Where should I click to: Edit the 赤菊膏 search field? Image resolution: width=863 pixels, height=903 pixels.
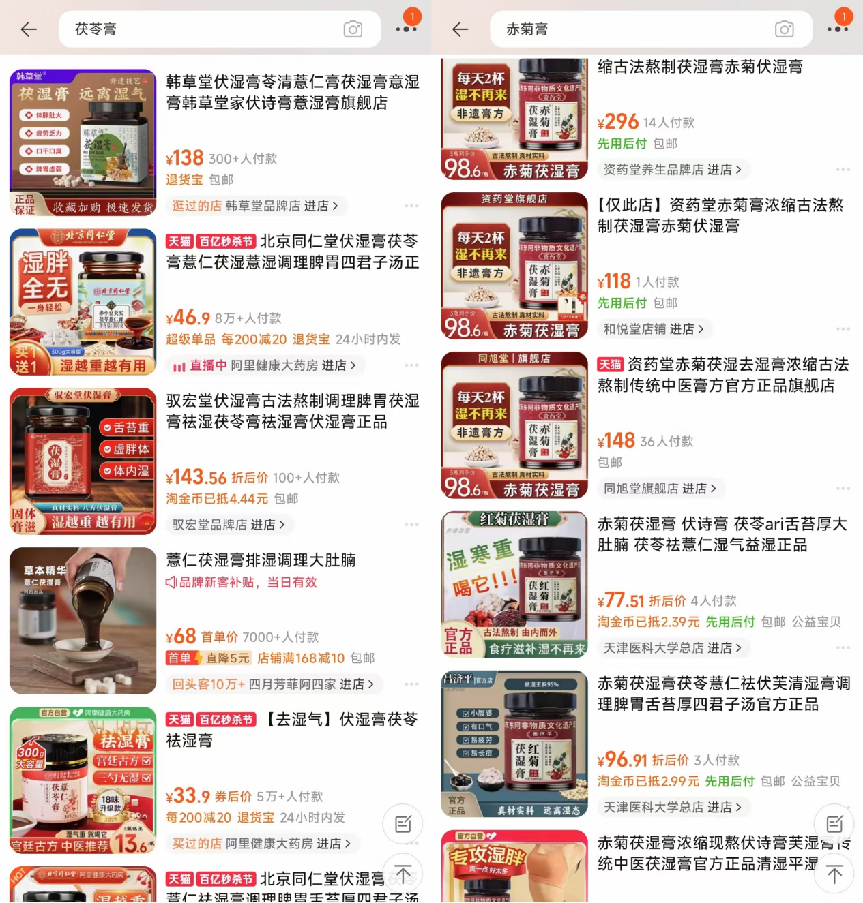(x=630, y=29)
